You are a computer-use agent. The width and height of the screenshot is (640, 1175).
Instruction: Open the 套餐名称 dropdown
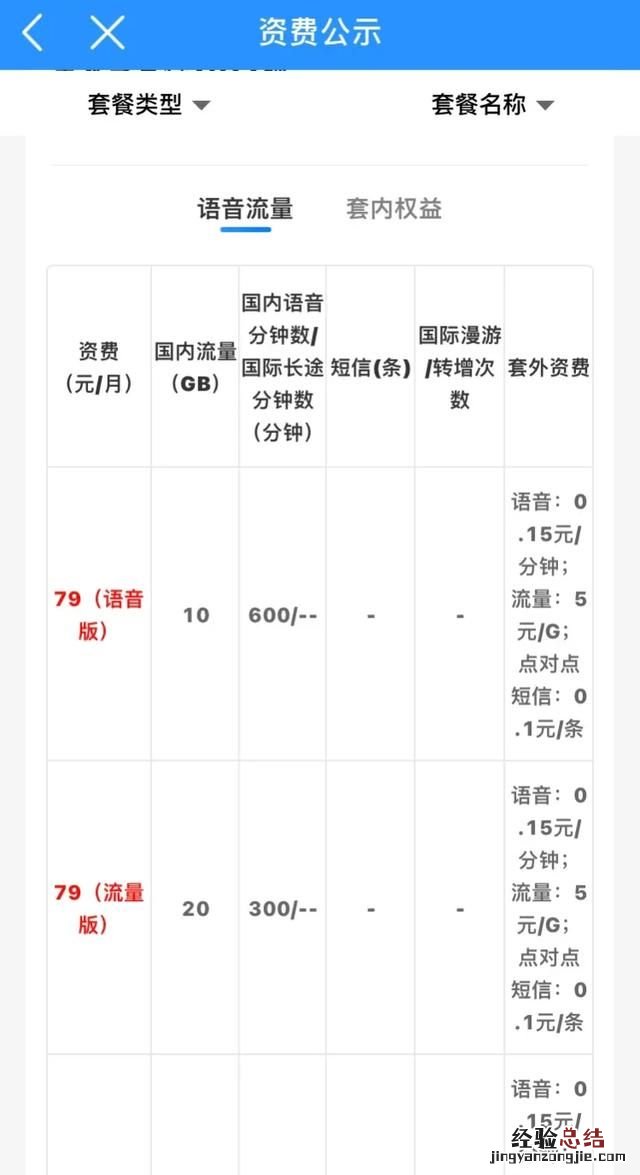pyautogui.click(x=491, y=105)
